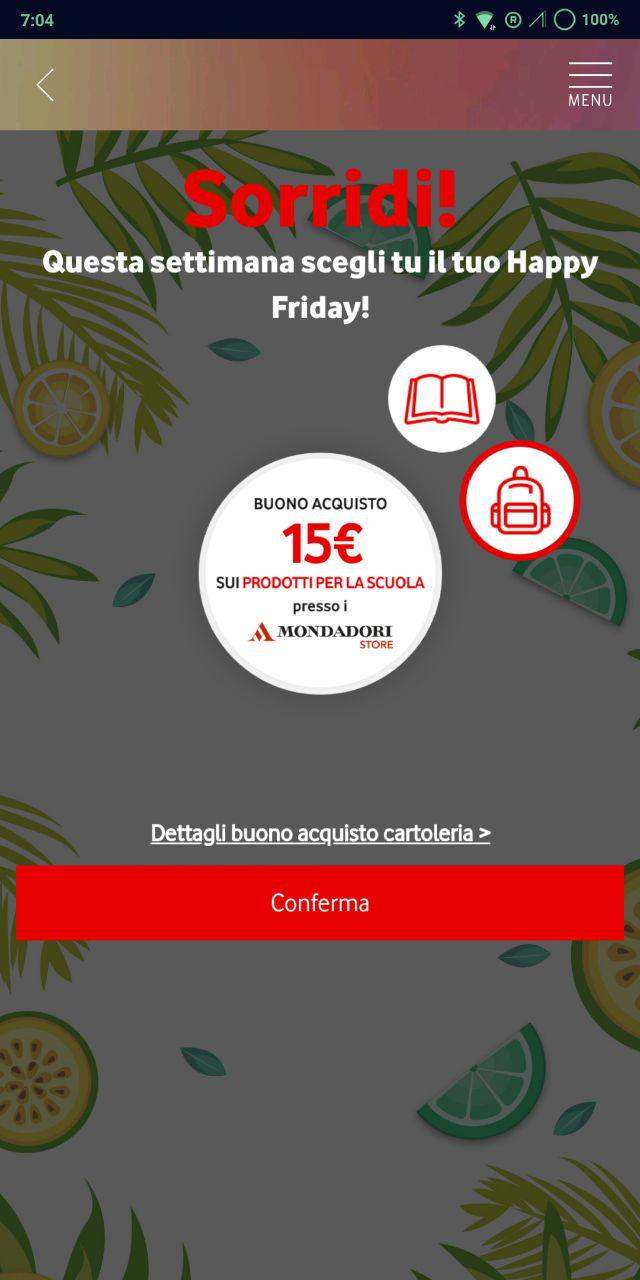The image size is (640, 1280).
Task: Open Dettagli buono acquisto cartoleria link
Action: coord(320,833)
